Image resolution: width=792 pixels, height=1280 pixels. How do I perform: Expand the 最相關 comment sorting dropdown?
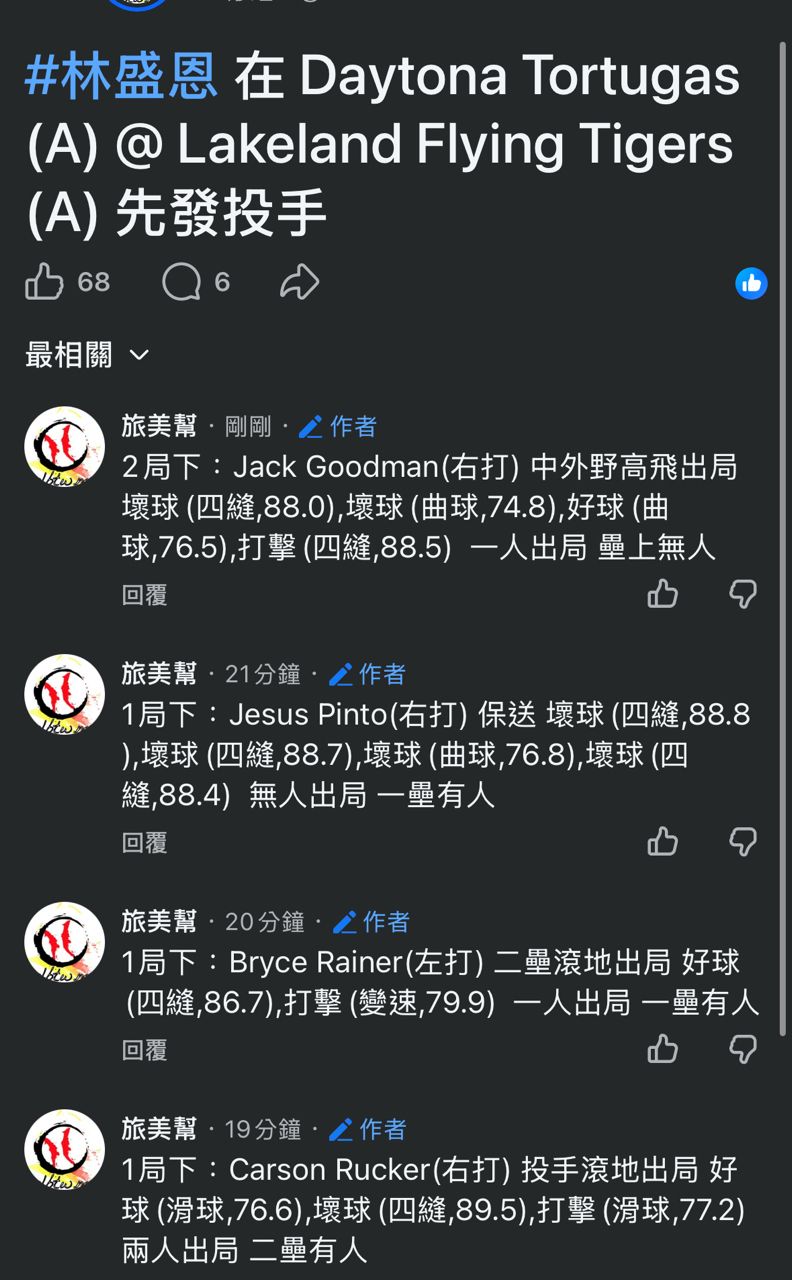[x=88, y=355]
